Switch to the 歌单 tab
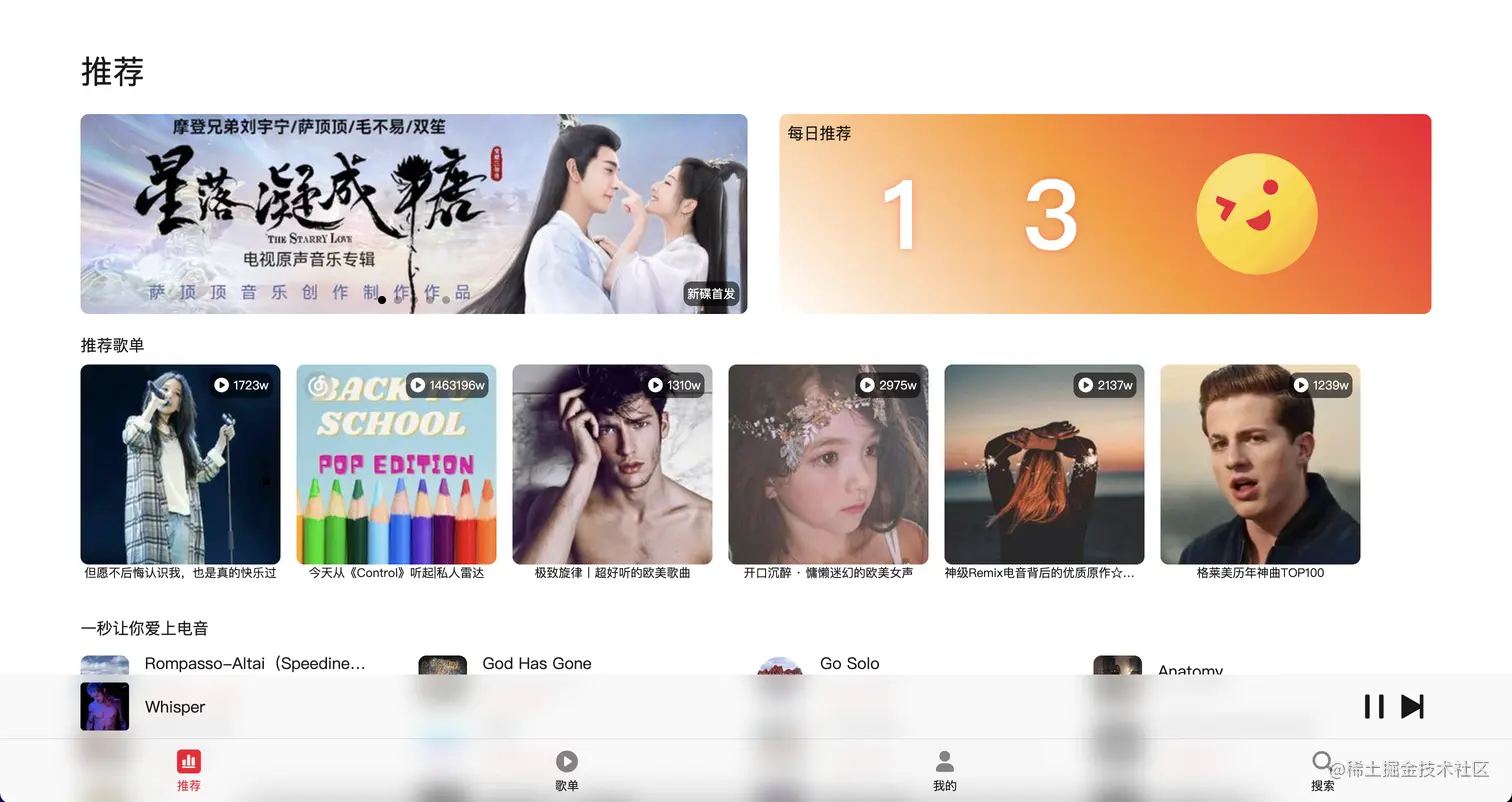The image size is (1512, 802). click(567, 771)
